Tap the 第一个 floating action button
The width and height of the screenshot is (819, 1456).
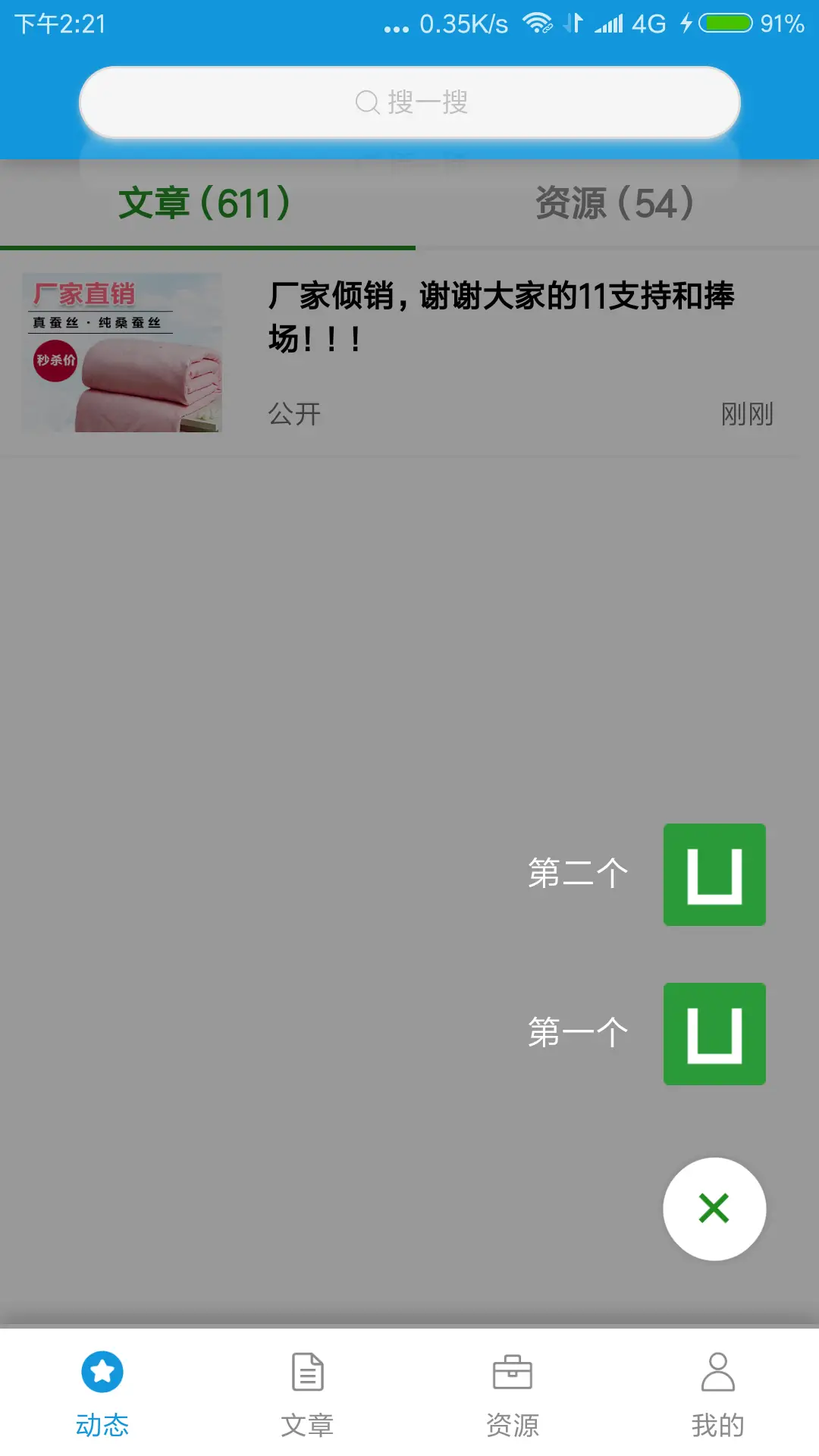[x=714, y=1034]
